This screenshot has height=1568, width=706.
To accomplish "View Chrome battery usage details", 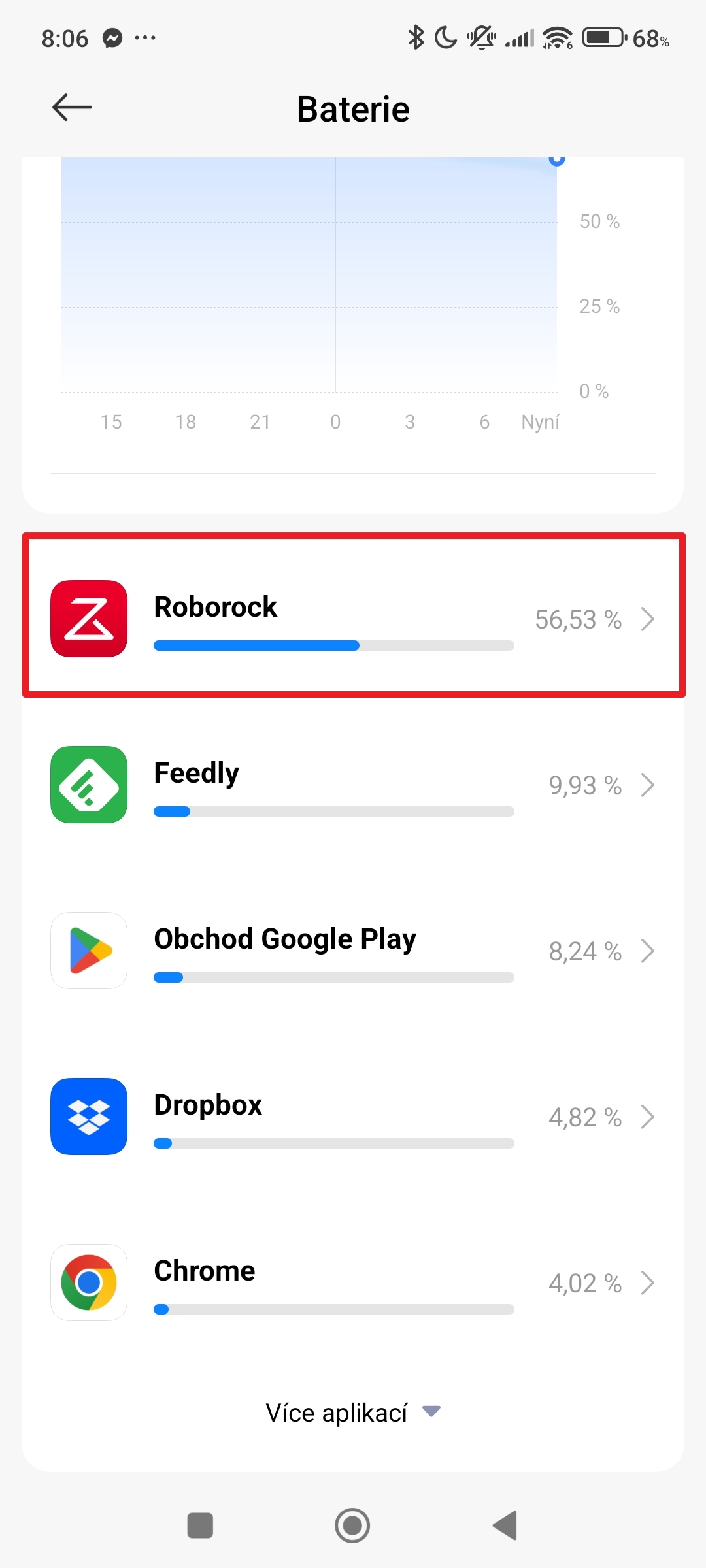I will coord(353,1282).
